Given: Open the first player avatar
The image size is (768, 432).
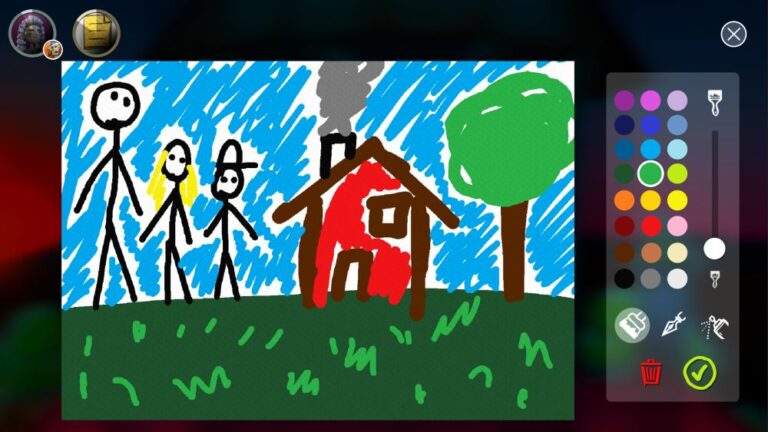Looking at the screenshot, I should (31, 33).
